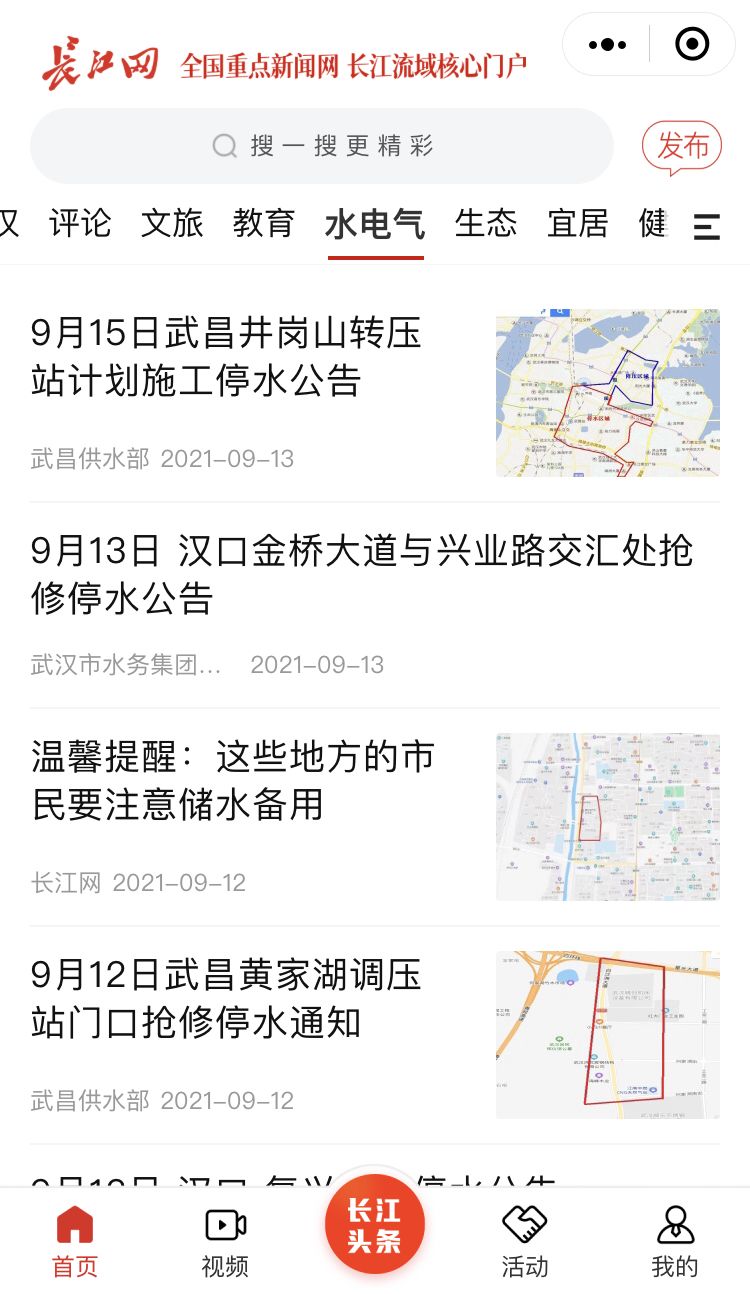Expand the full category list menu icon
Screen dimensions: 750x1294
pos(707,226)
